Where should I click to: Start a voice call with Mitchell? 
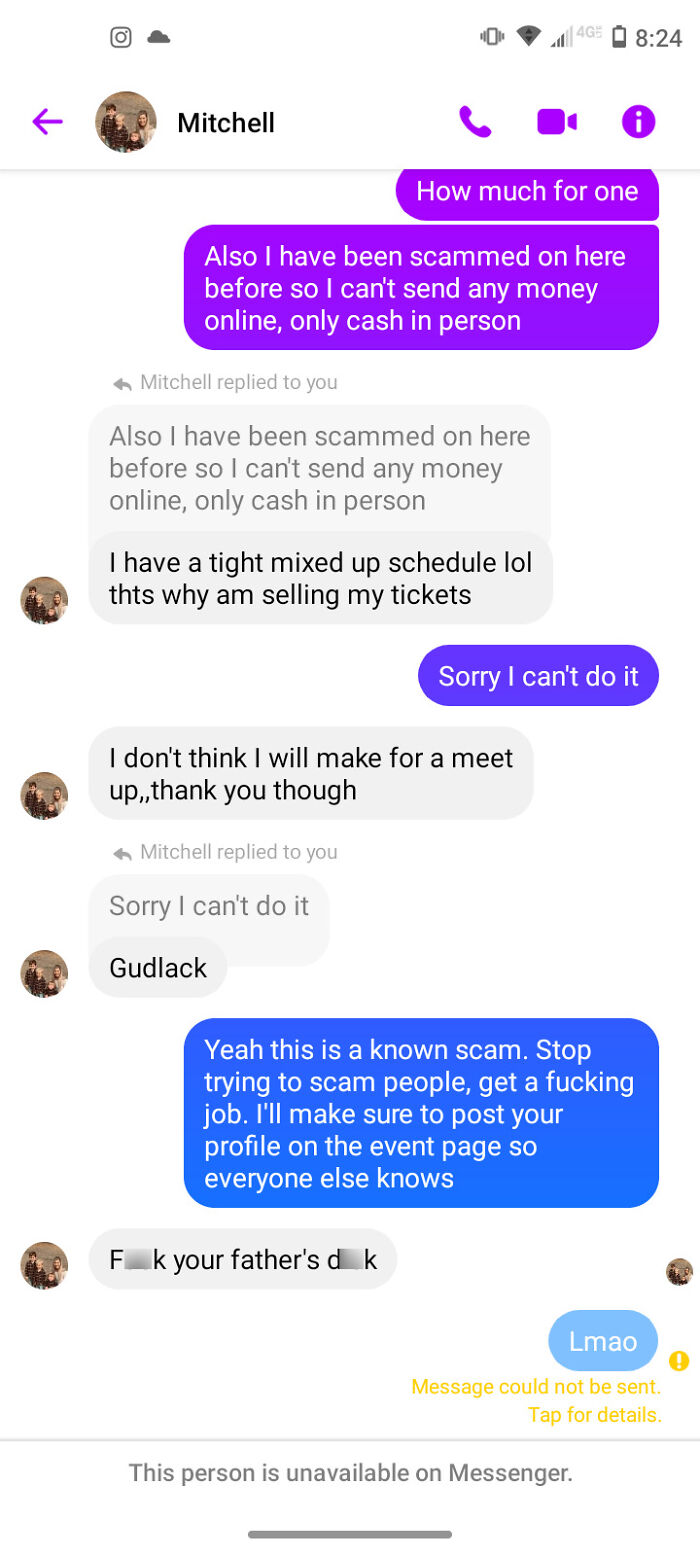tap(476, 122)
